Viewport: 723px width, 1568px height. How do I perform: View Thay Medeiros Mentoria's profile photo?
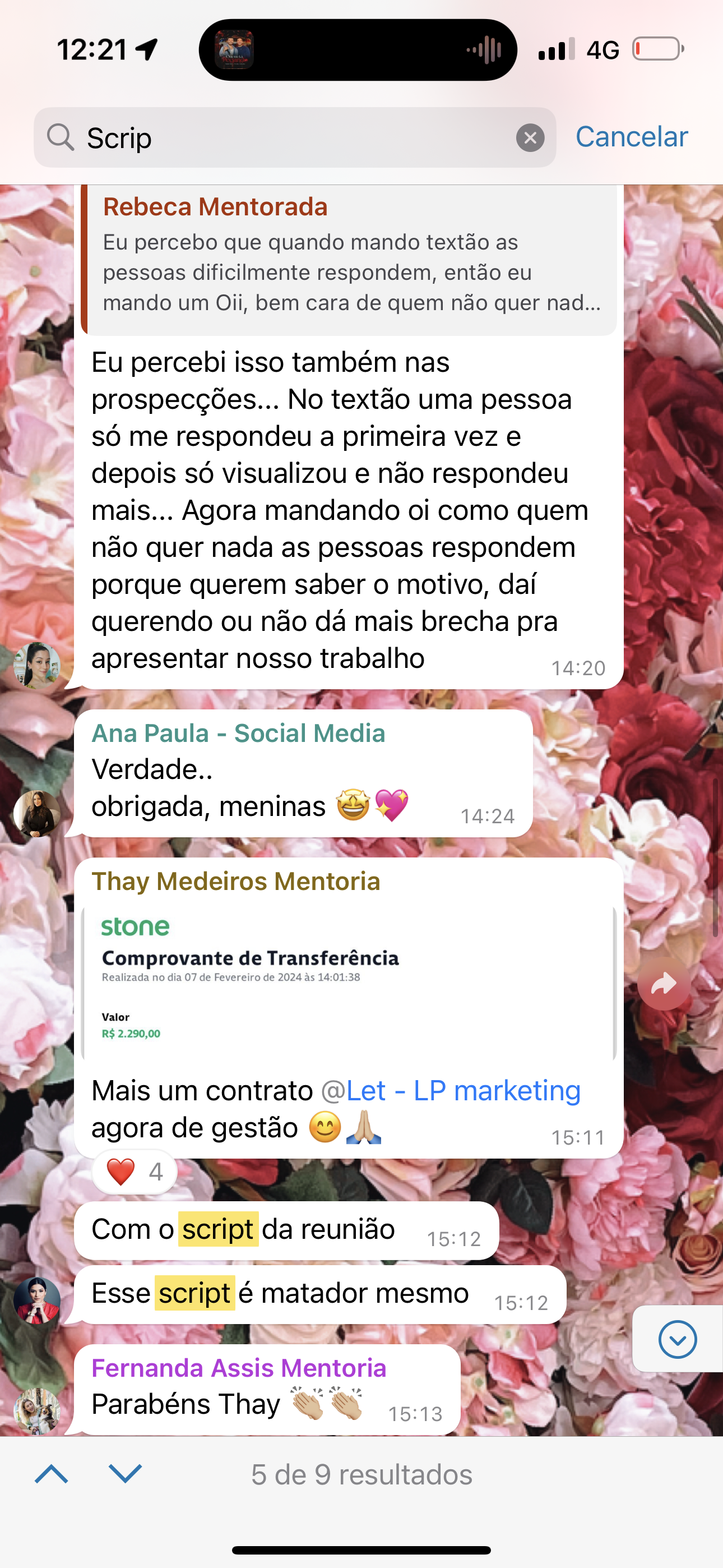pos(37,1300)
